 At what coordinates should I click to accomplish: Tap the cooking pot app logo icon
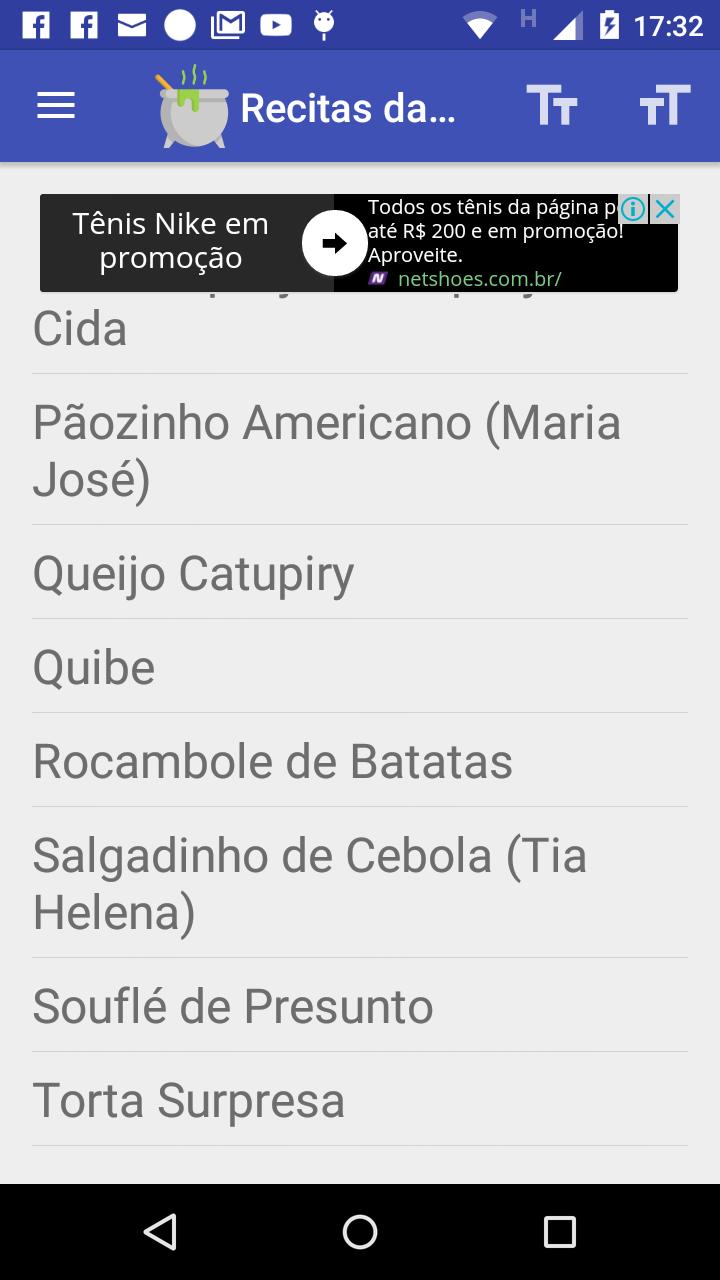[190, 105]
